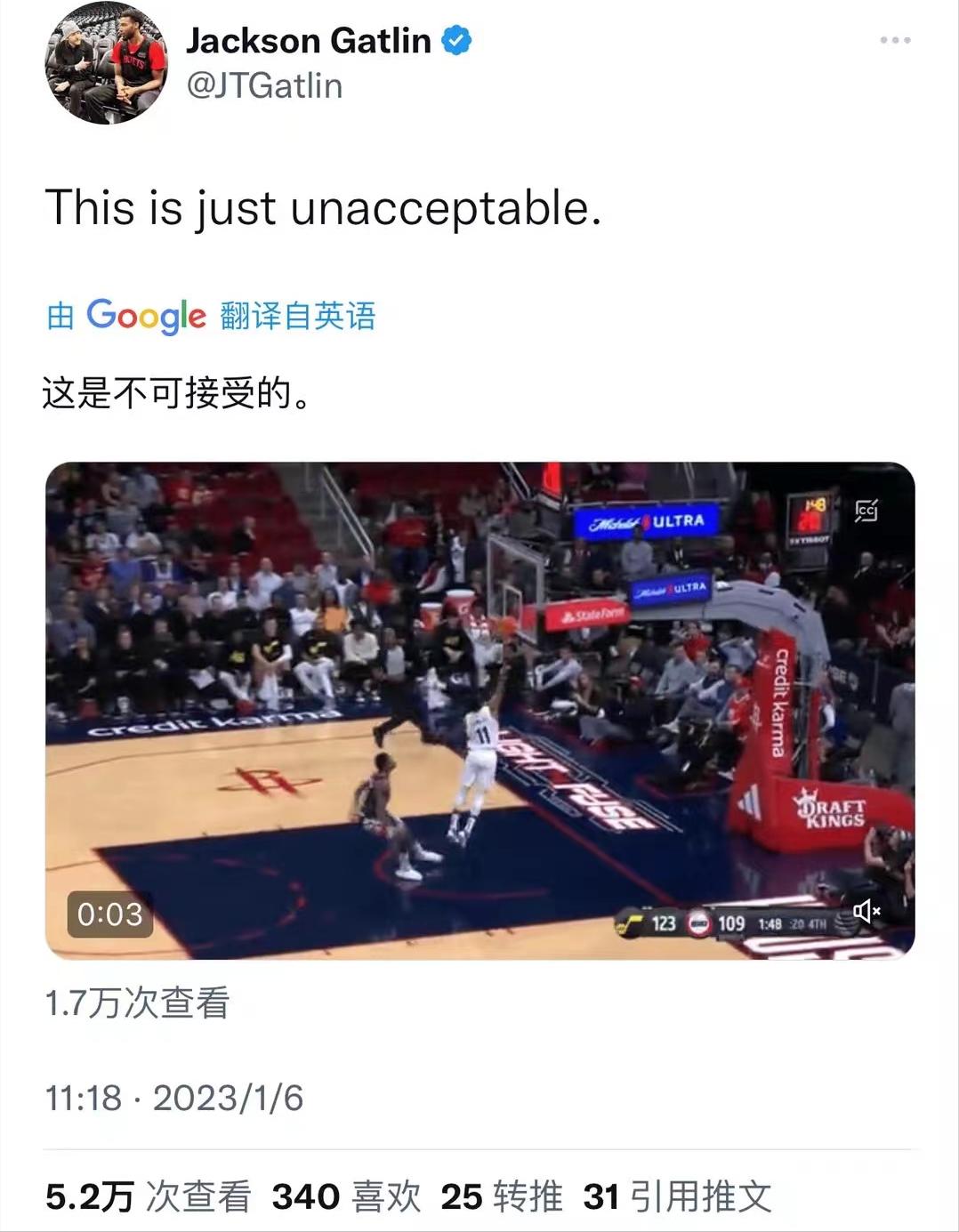Tap the Google translated-from-English link
The width and height of the screenshot is (959, 1232).
coord(211,316)
